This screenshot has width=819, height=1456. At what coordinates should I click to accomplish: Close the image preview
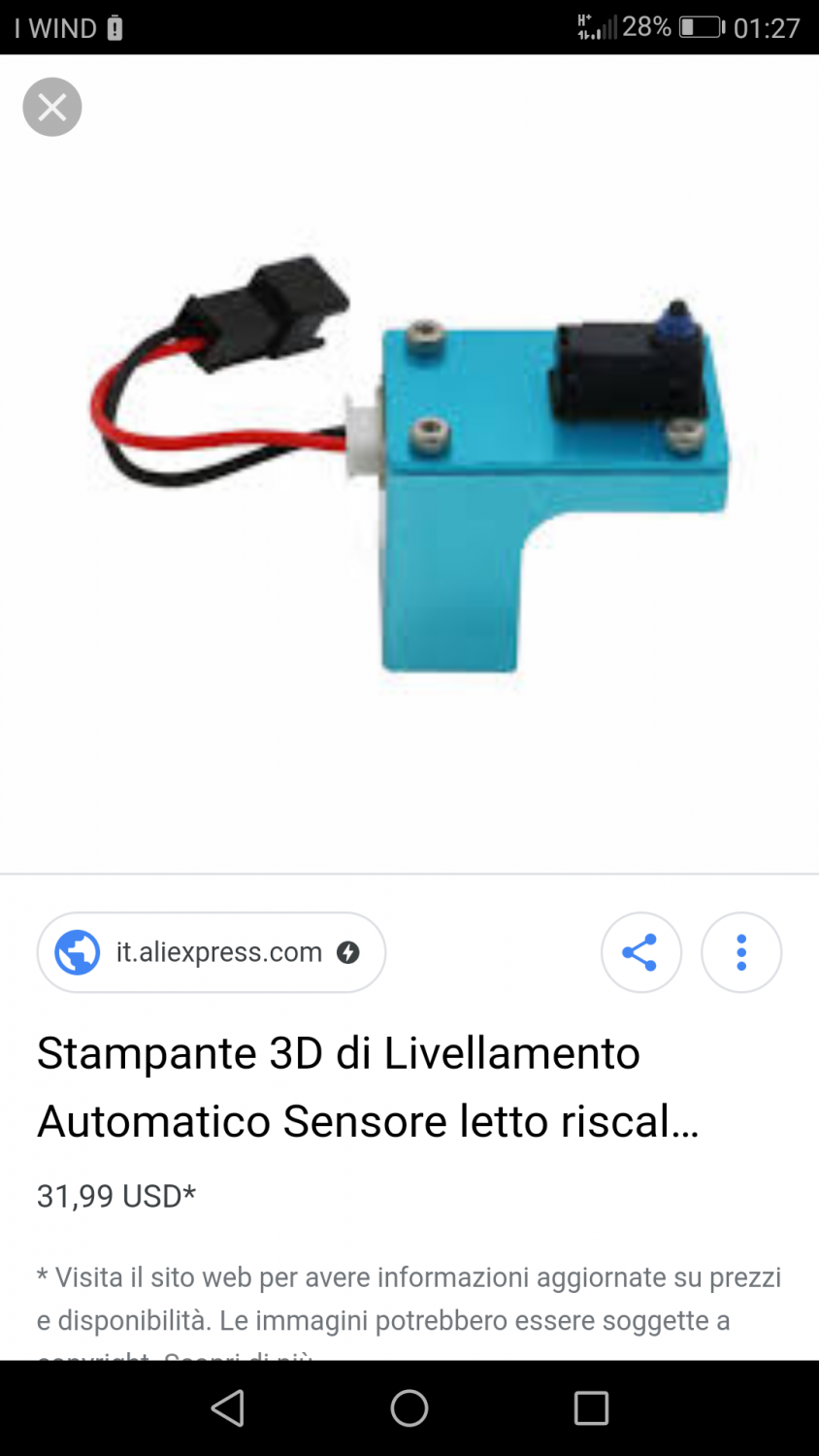tap(52, 107)
